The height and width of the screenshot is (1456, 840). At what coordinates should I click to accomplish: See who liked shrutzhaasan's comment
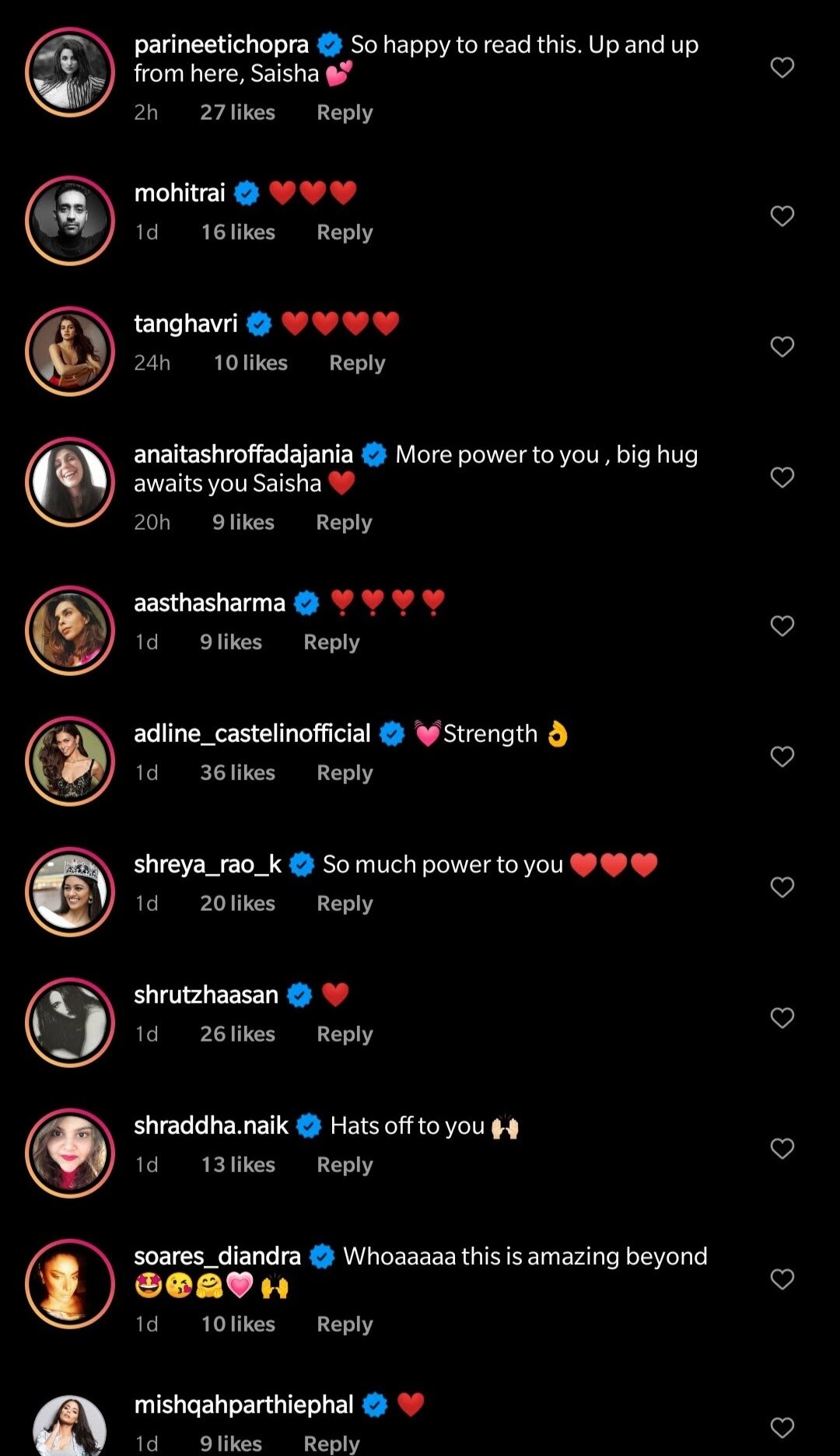pyautogui.click(x=237, y=1034)
